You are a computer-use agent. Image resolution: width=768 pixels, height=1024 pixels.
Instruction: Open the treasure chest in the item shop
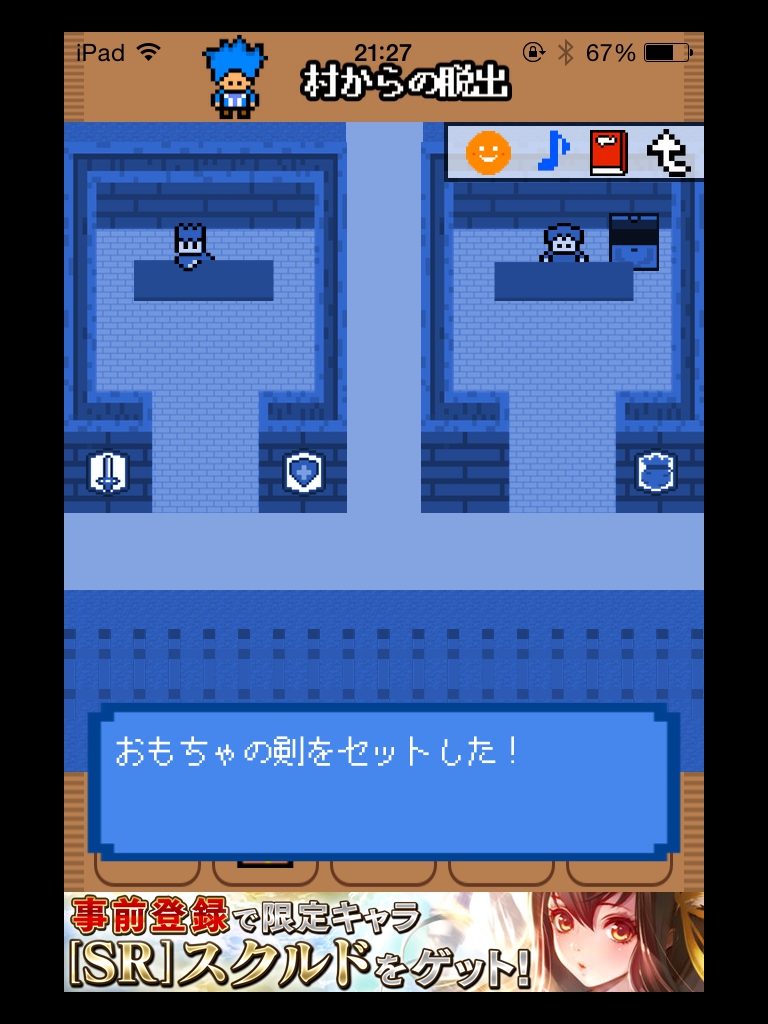point(634,242)
